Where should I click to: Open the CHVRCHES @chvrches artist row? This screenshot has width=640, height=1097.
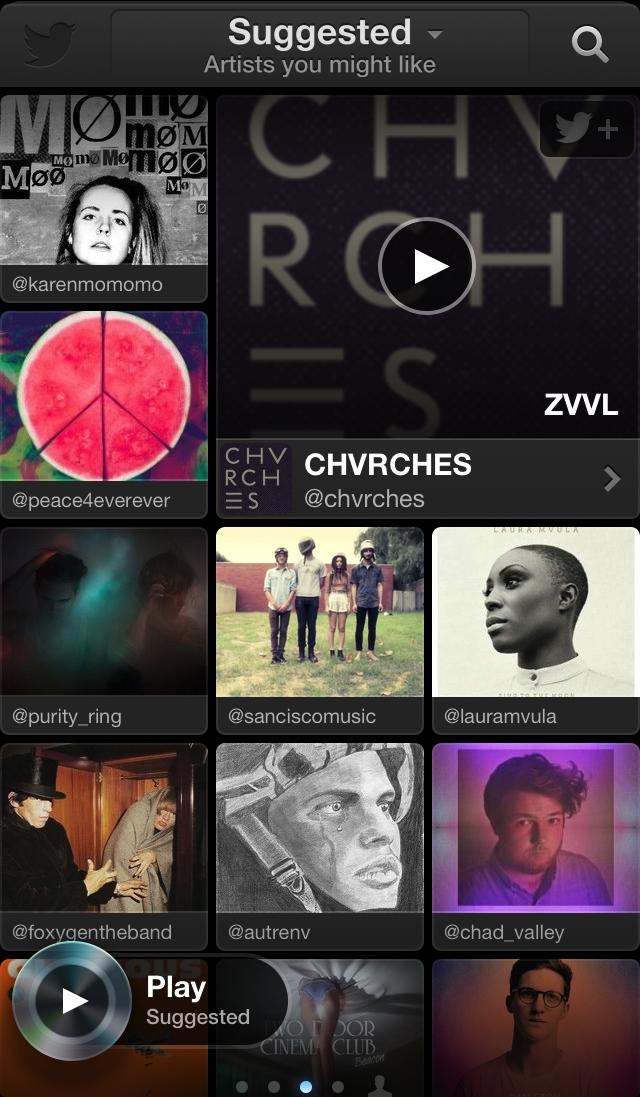point(427,480)
